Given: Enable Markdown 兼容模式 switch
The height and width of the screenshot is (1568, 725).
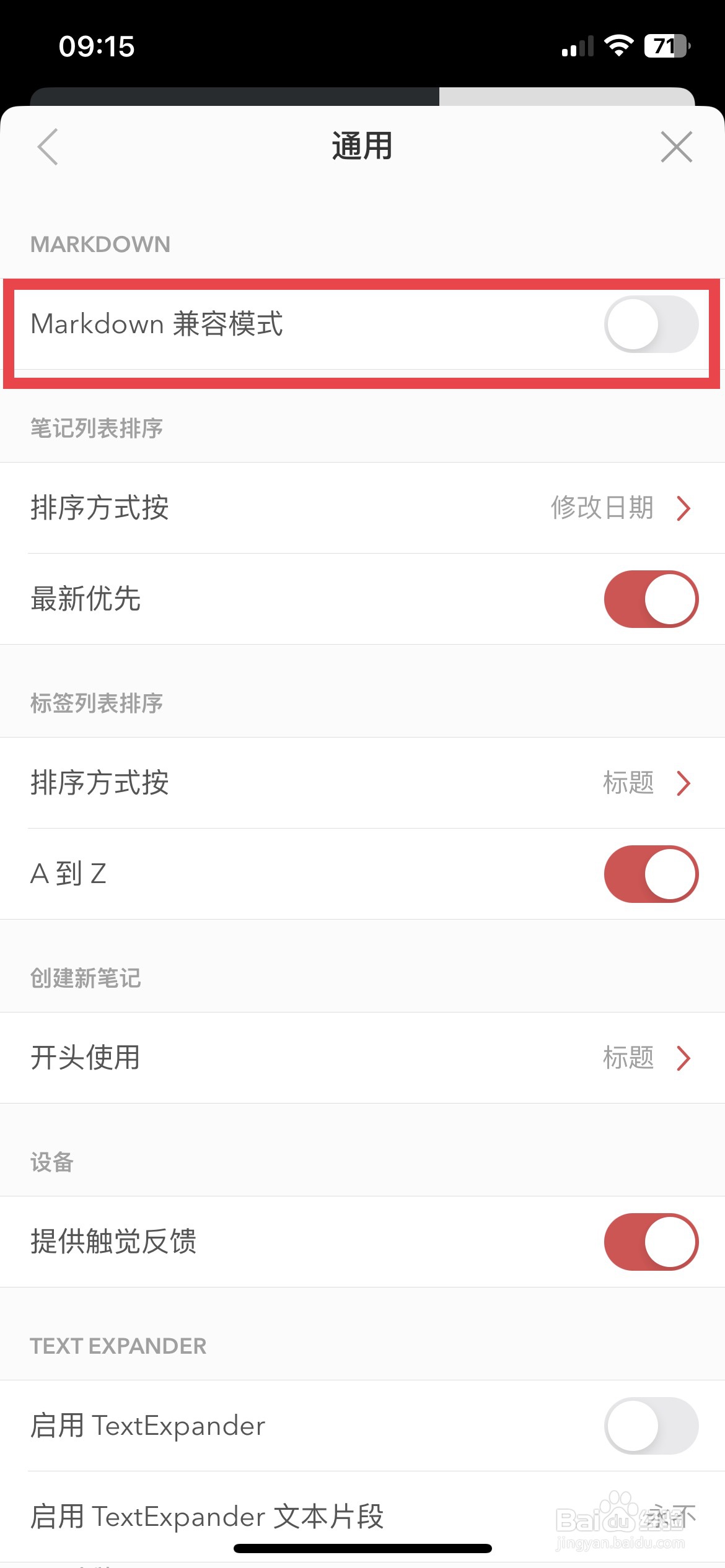Looking at the screenshot, I should [x=651, y=324].
